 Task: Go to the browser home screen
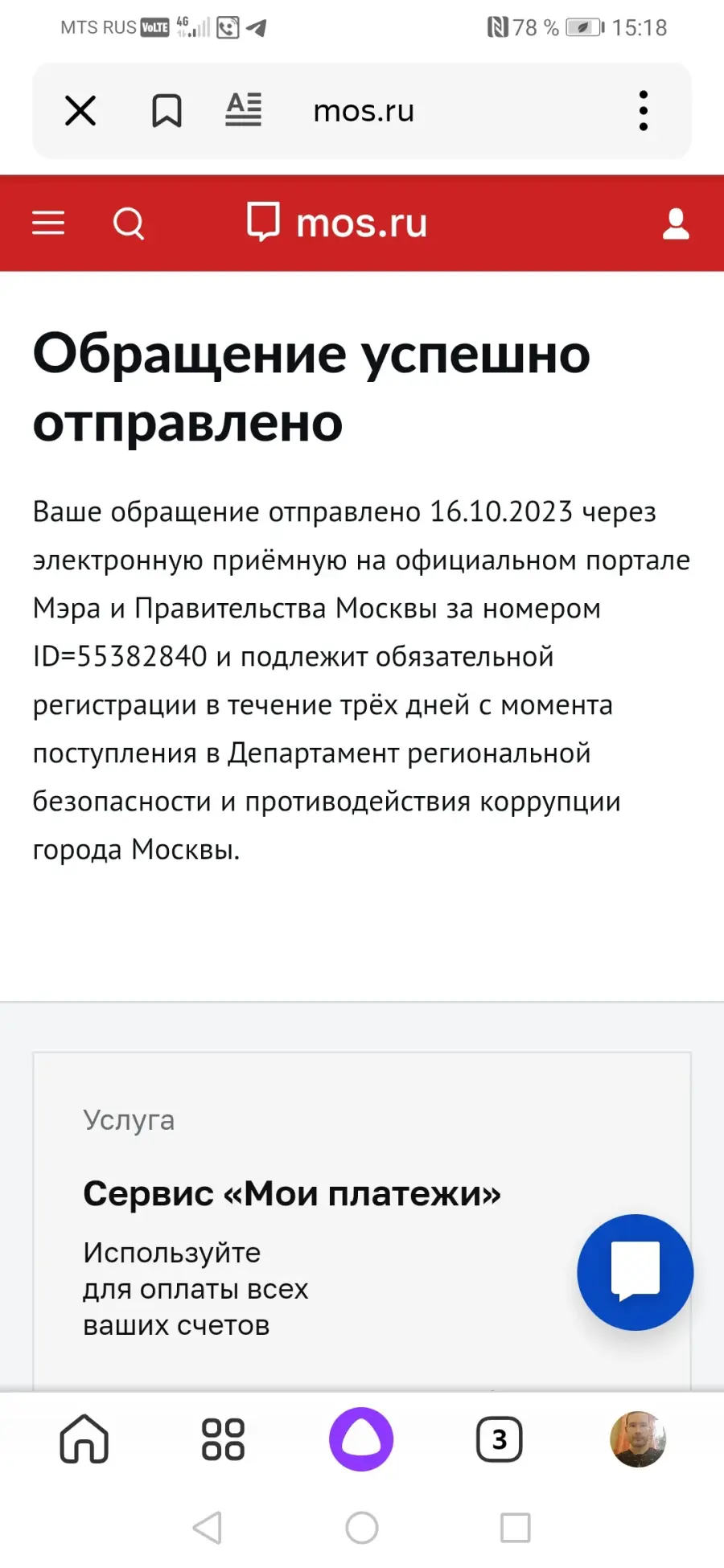coord(84,1439)
